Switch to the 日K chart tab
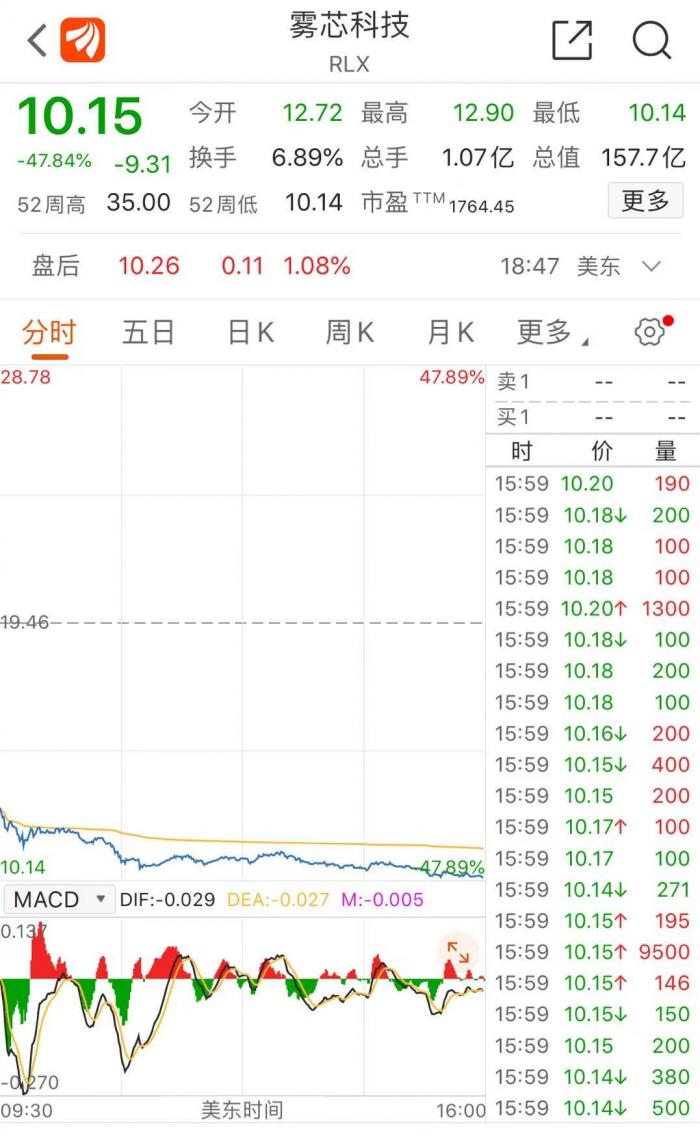 click(250, 332)
